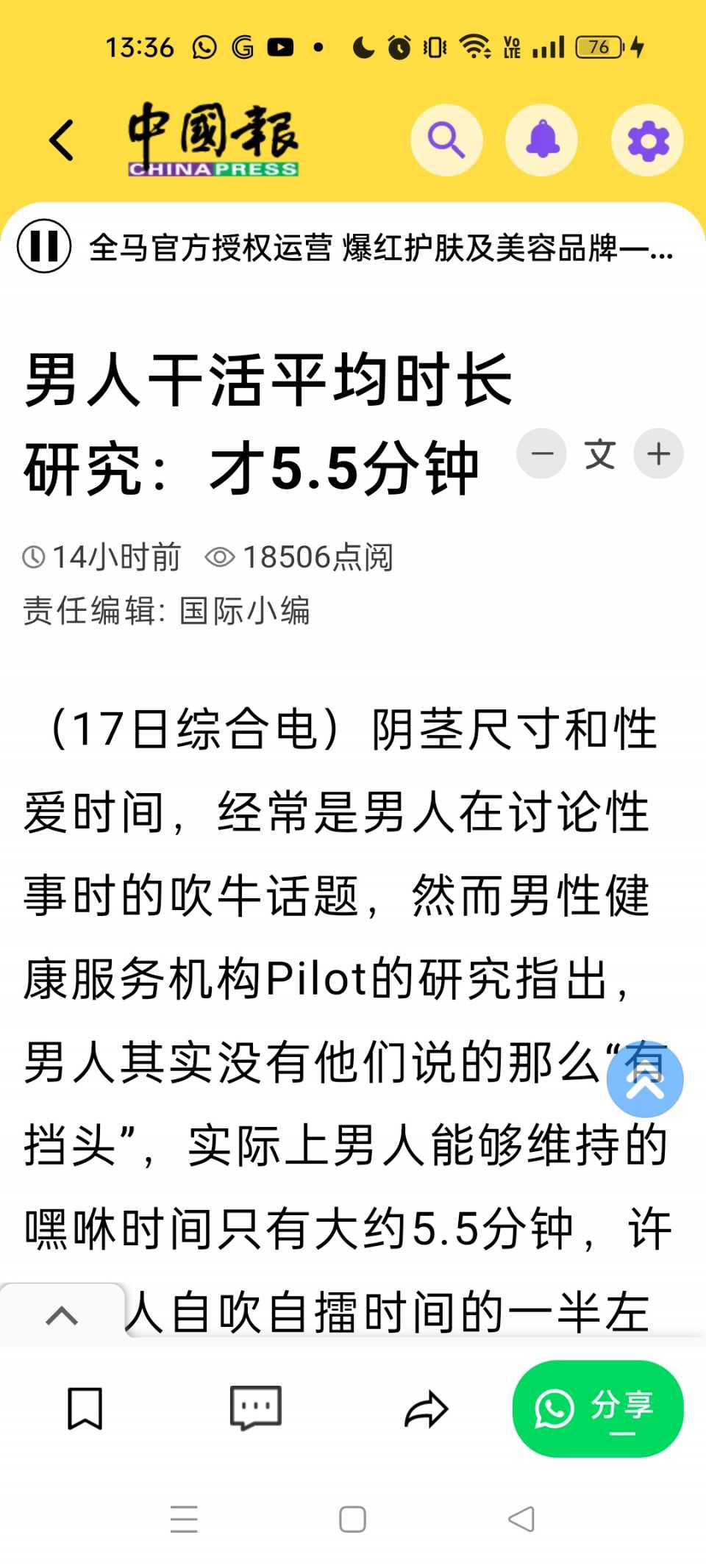Open the comments section
This screenshot has height=1568, width=706.
255,1408
